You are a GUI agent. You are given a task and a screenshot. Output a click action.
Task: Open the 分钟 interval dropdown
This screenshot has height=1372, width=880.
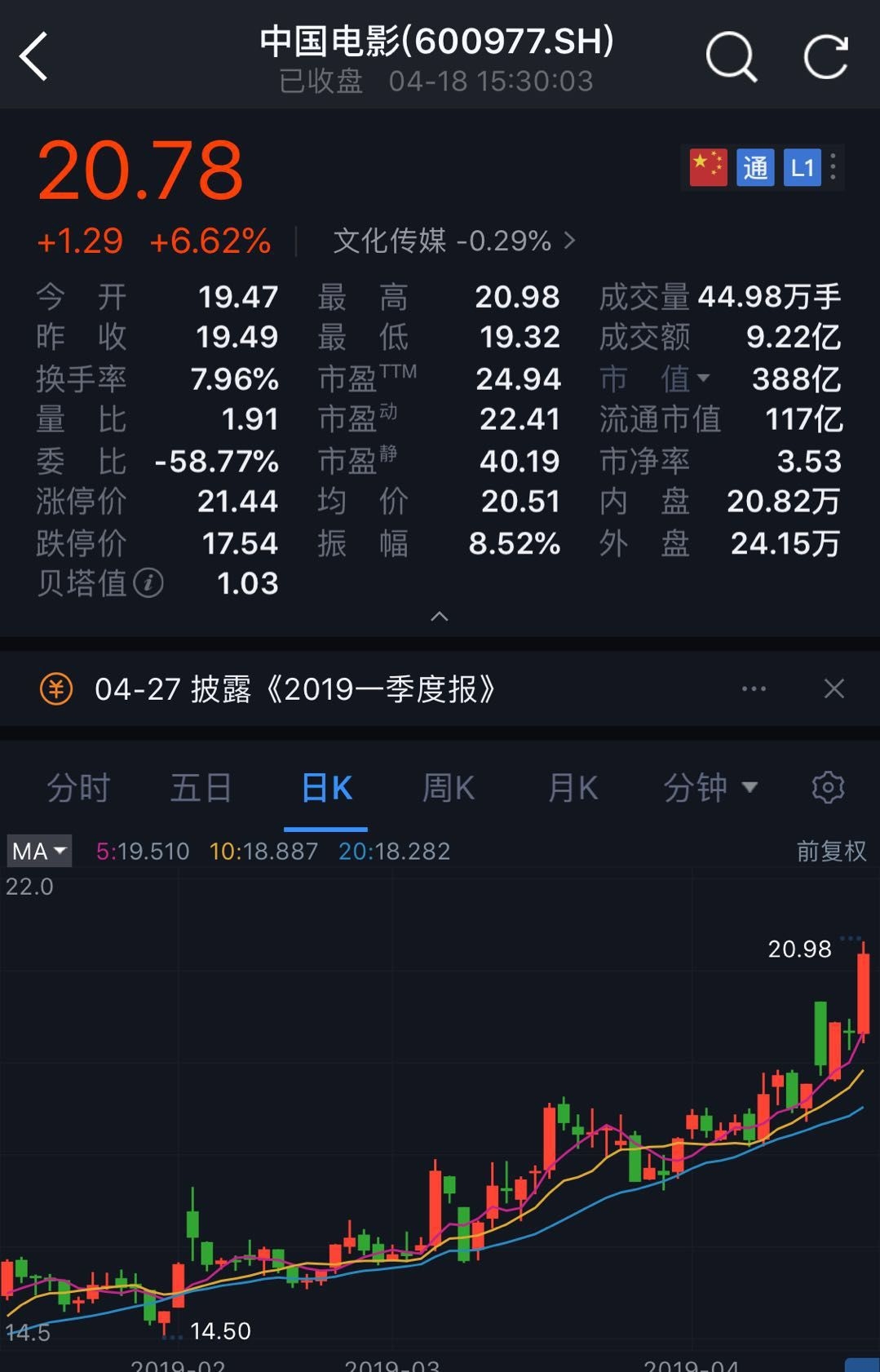click(710, 788)
